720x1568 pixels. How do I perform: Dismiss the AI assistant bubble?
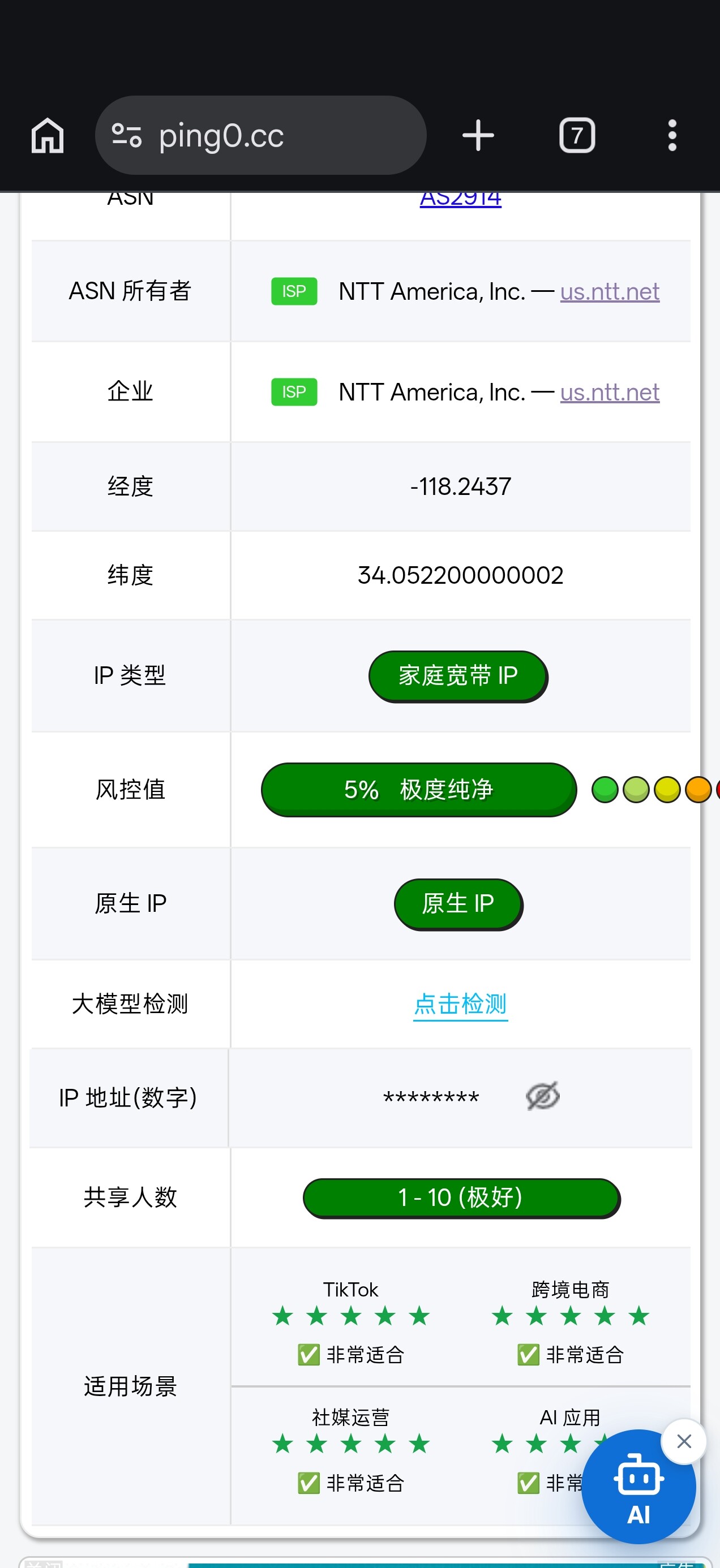[x=684, y=1441]
